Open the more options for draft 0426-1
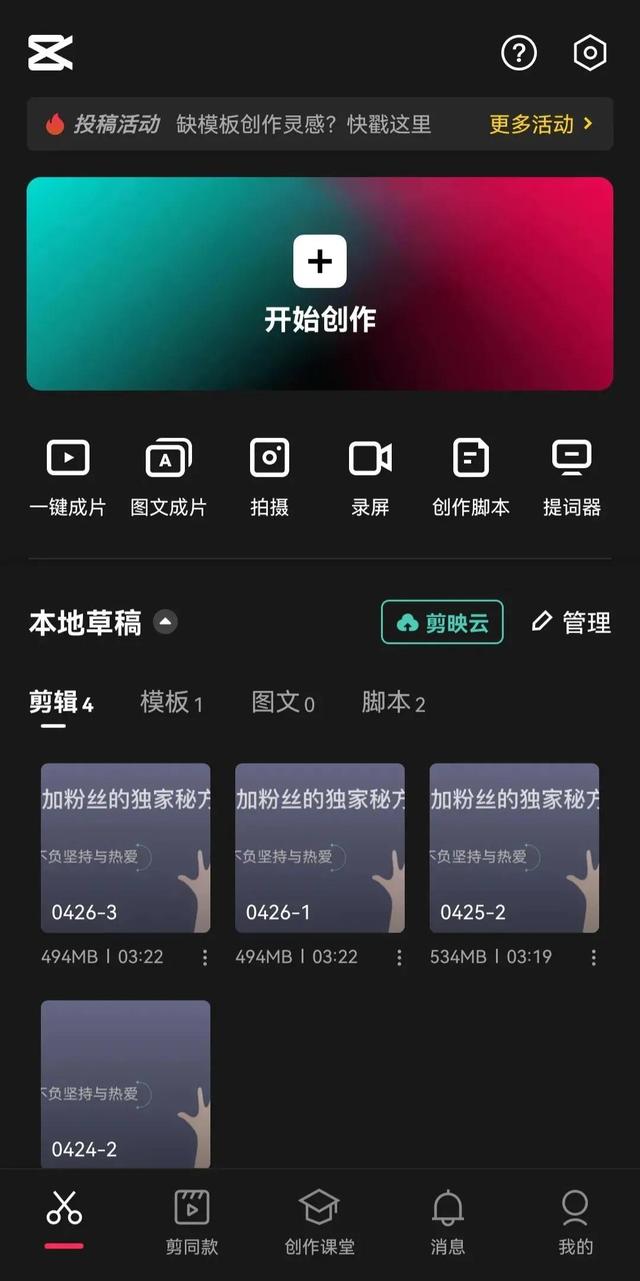Image resolution: width=640 pixels, height=1281 pixels. pos(399,957)
